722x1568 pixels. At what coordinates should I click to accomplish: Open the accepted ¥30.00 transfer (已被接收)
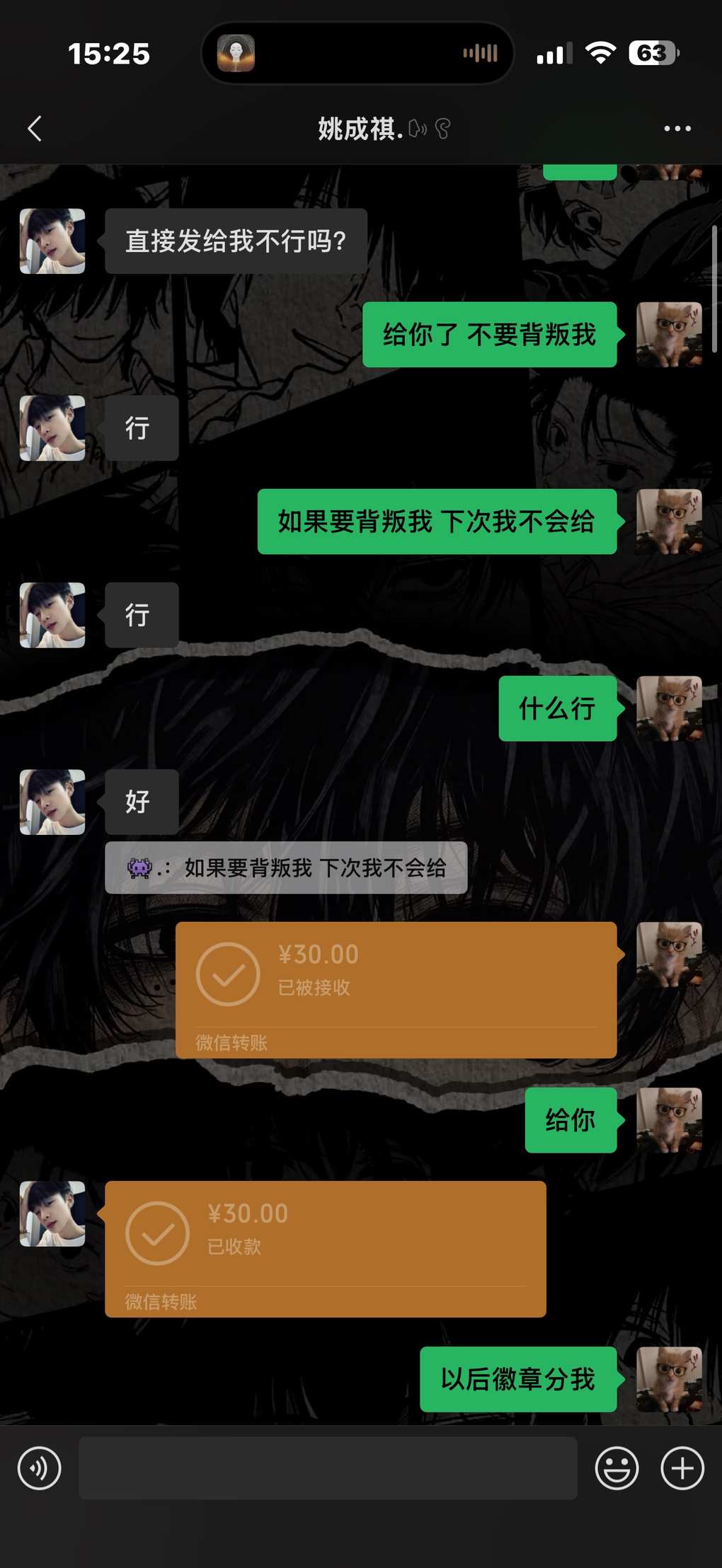tap(396, 989)
